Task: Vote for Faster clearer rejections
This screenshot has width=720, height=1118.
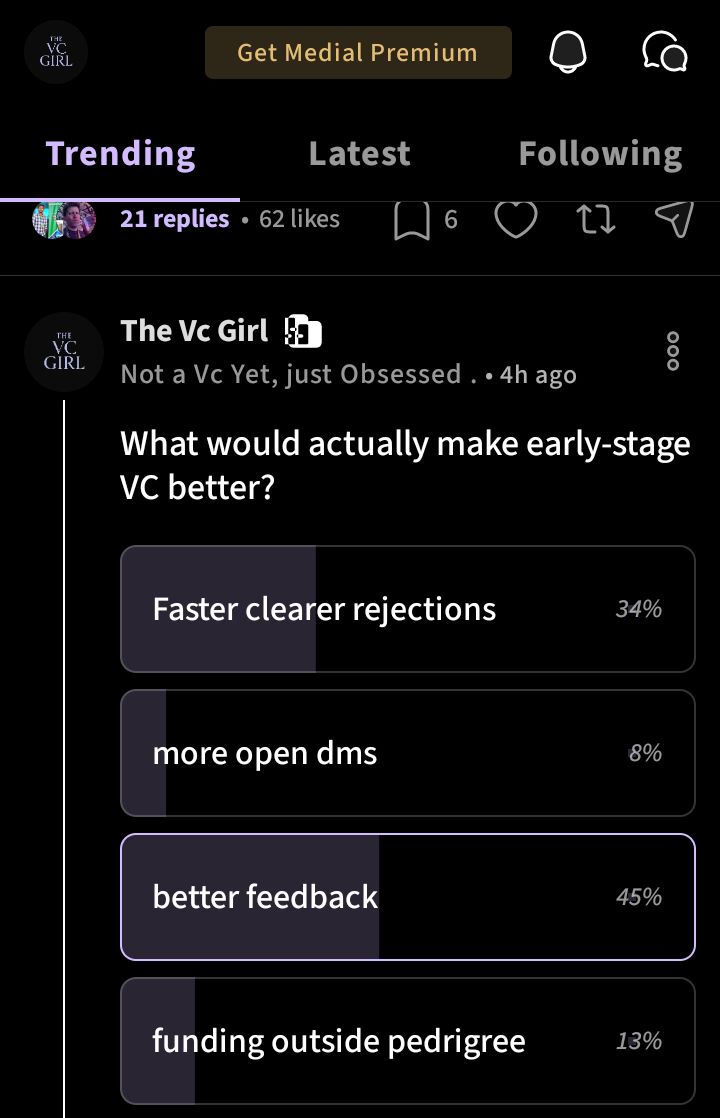Action: click(x=407, y=609)
